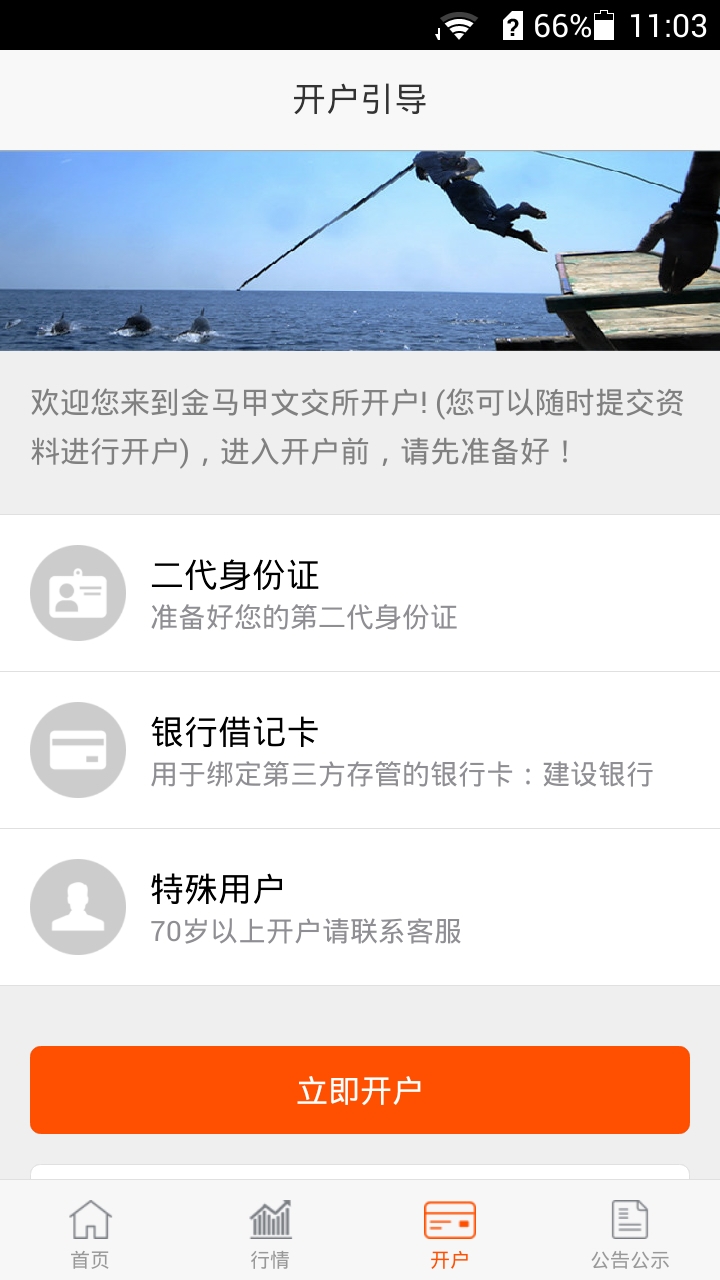The width and height of the screenshot is (720, 1280).
Task: Select the 特殊用户 special user icon
Action: click(78, 907)
